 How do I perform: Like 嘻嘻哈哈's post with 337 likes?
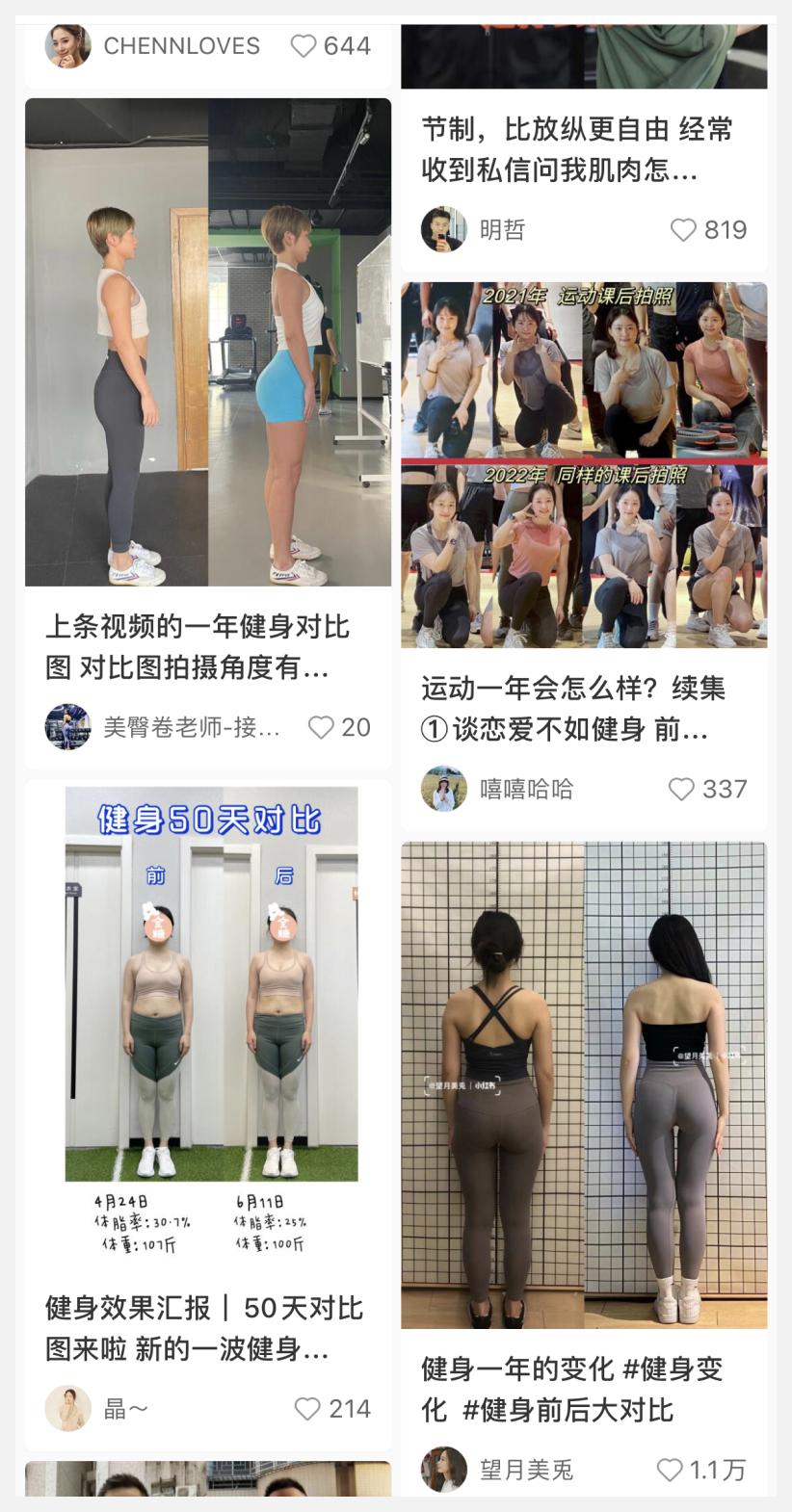coord(681,789)
